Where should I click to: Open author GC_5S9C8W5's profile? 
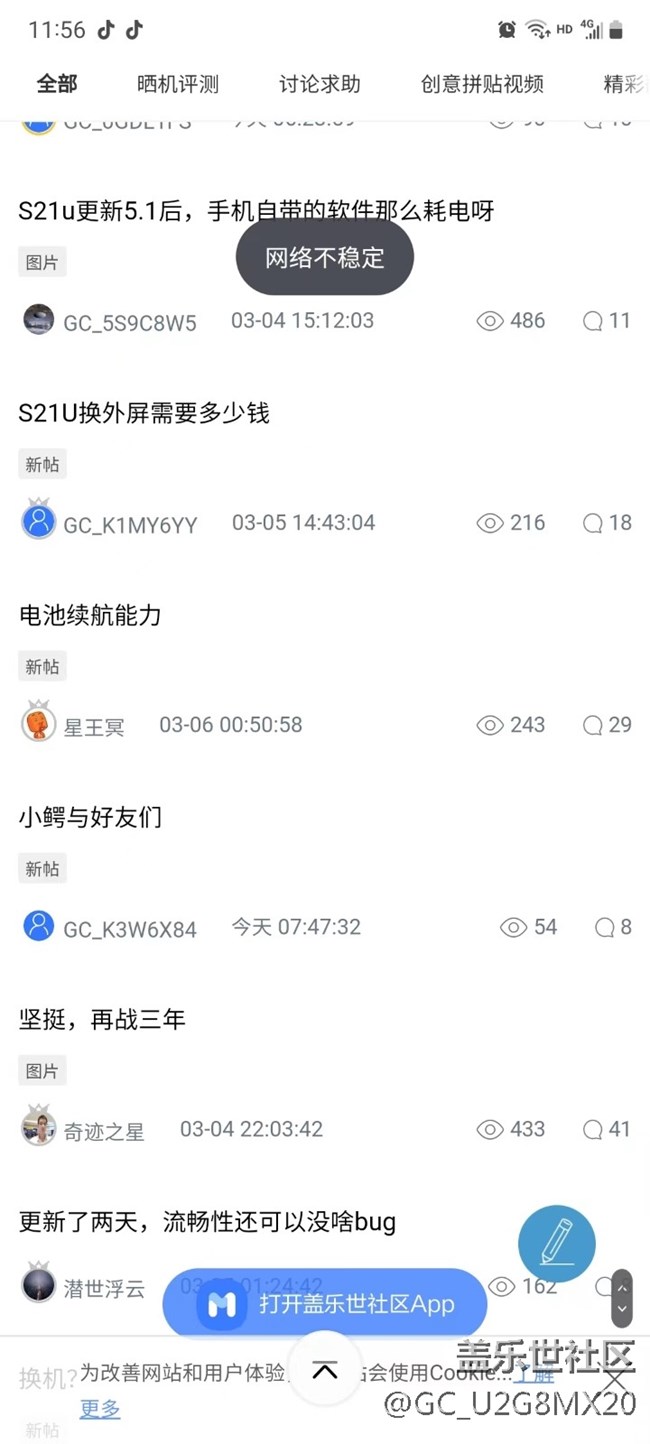pos(129,322)
